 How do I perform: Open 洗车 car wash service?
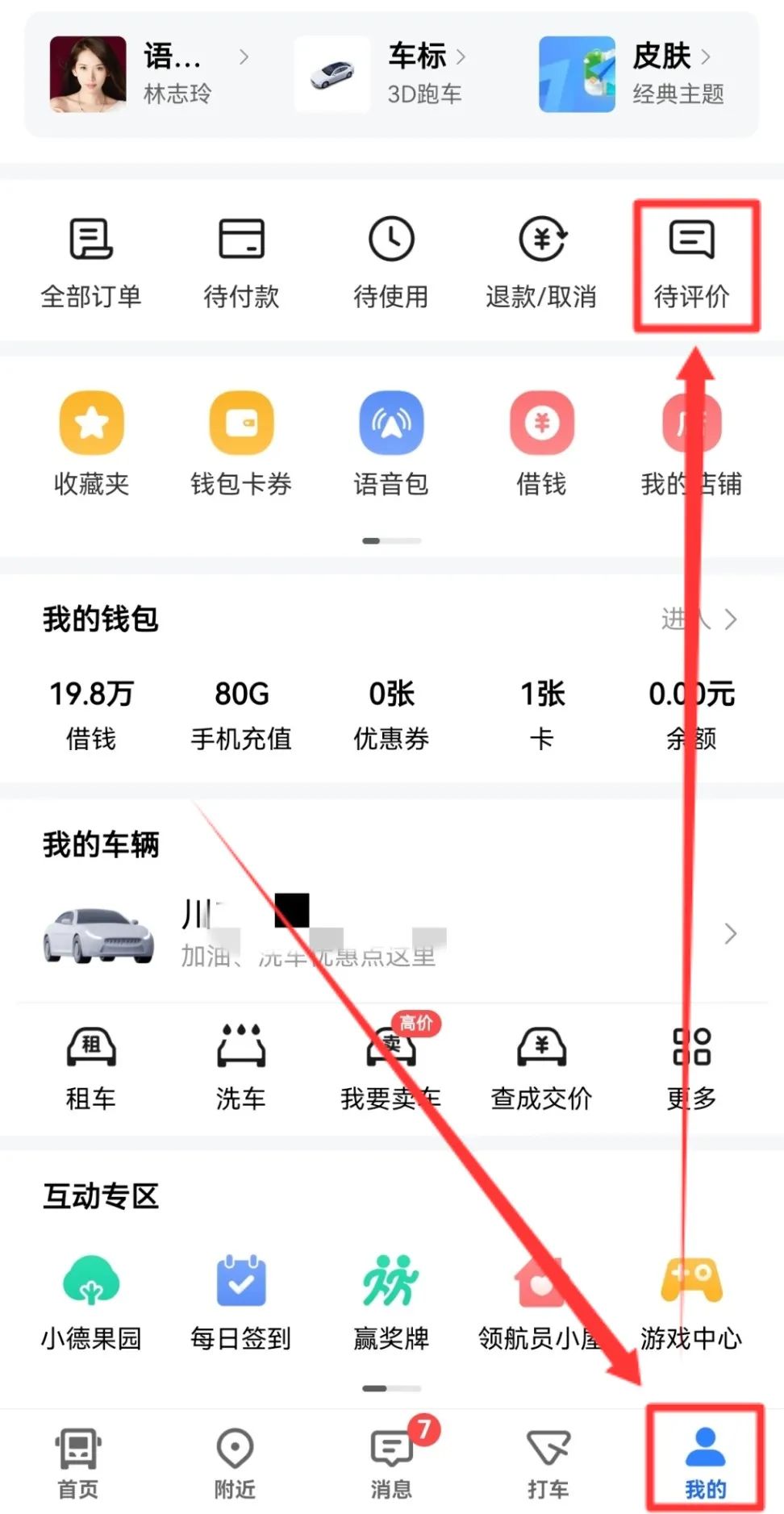click(x=240, y=1066)
